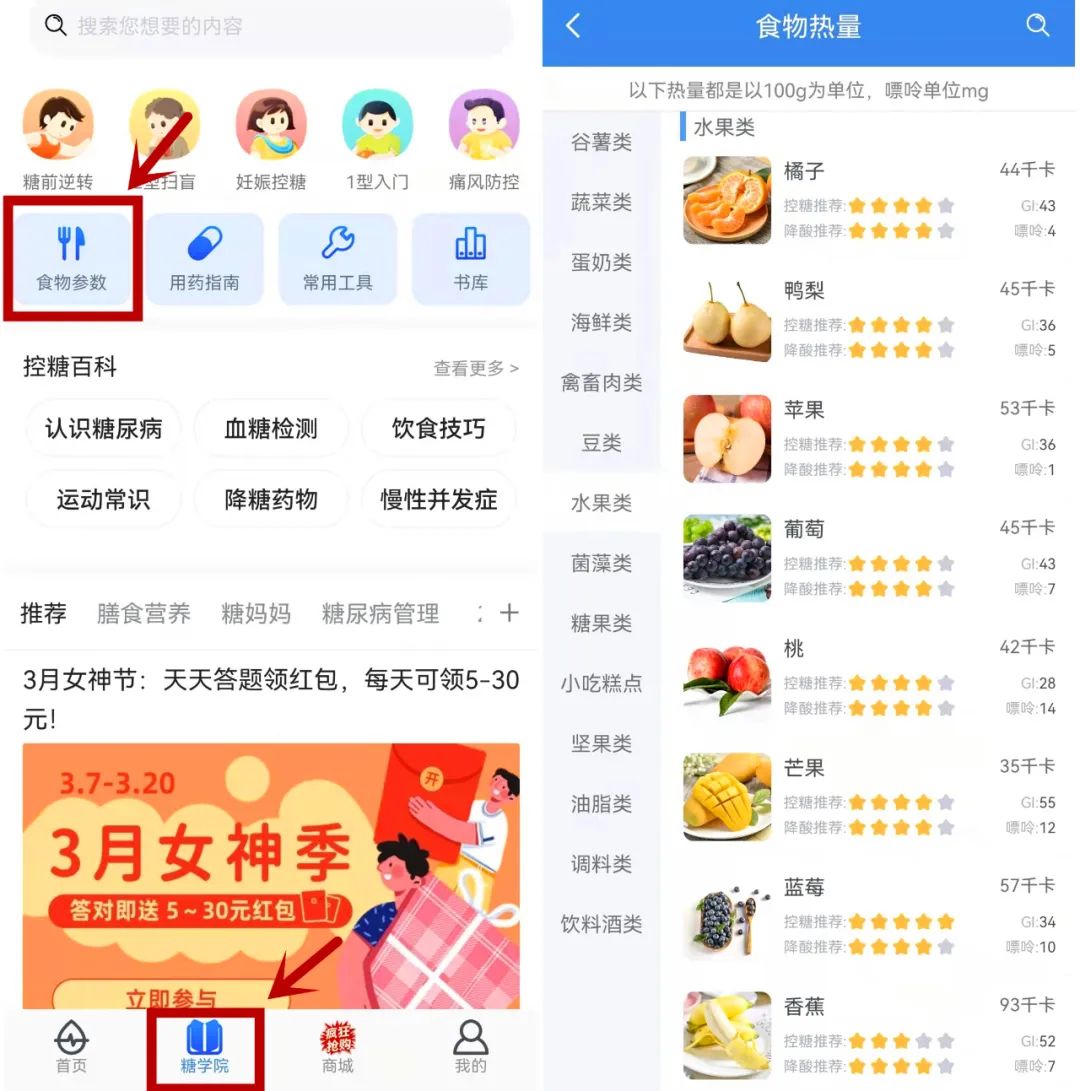The height and width of the screenshot is (1091, 1080).
Task: Switch to the 糖学院 bottom tab
Action: pos(205,1048)
